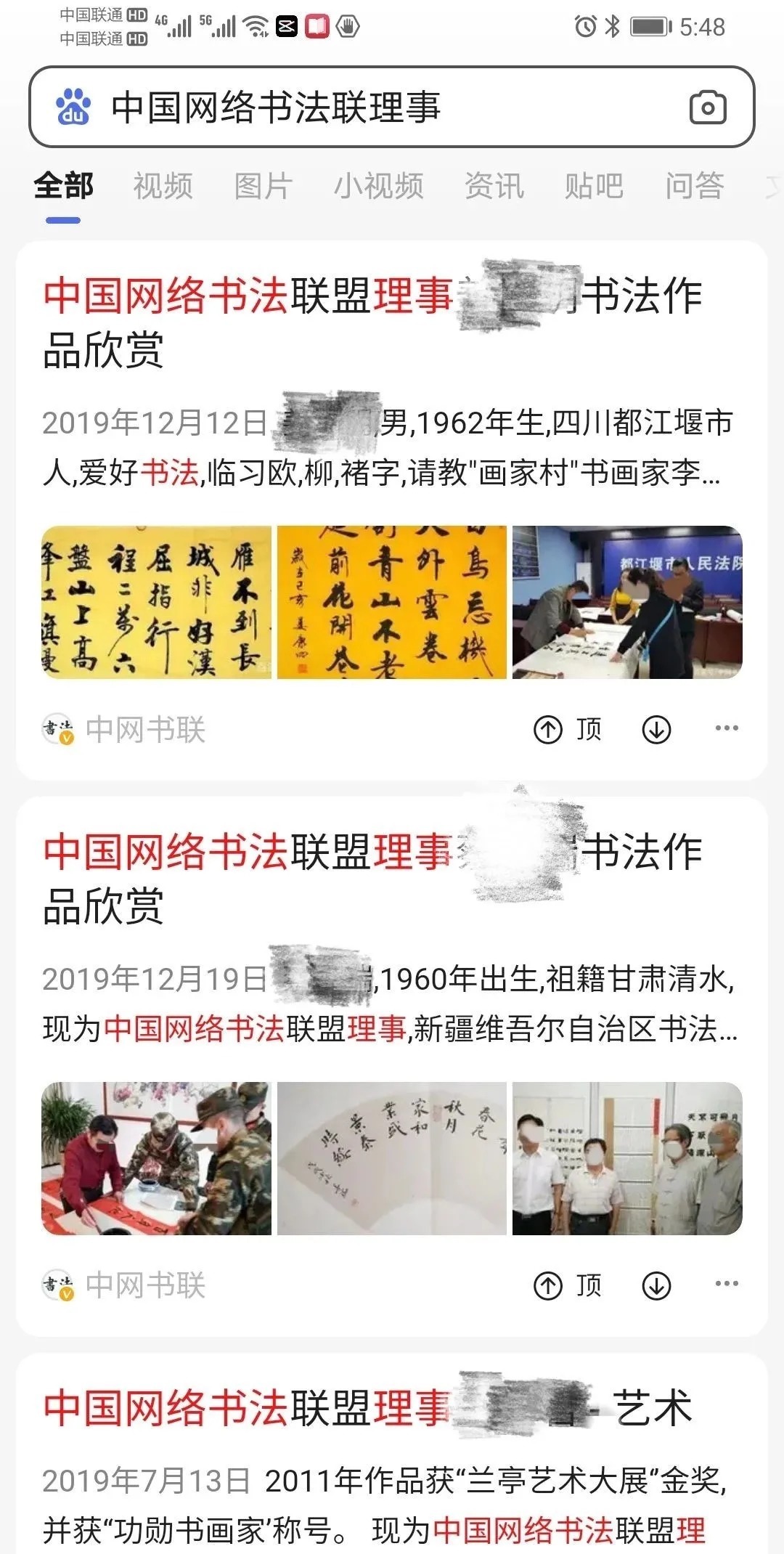784x1554 pixels.
Task: Select the 贴吧 tab
Action: click(x=594, y=187)
